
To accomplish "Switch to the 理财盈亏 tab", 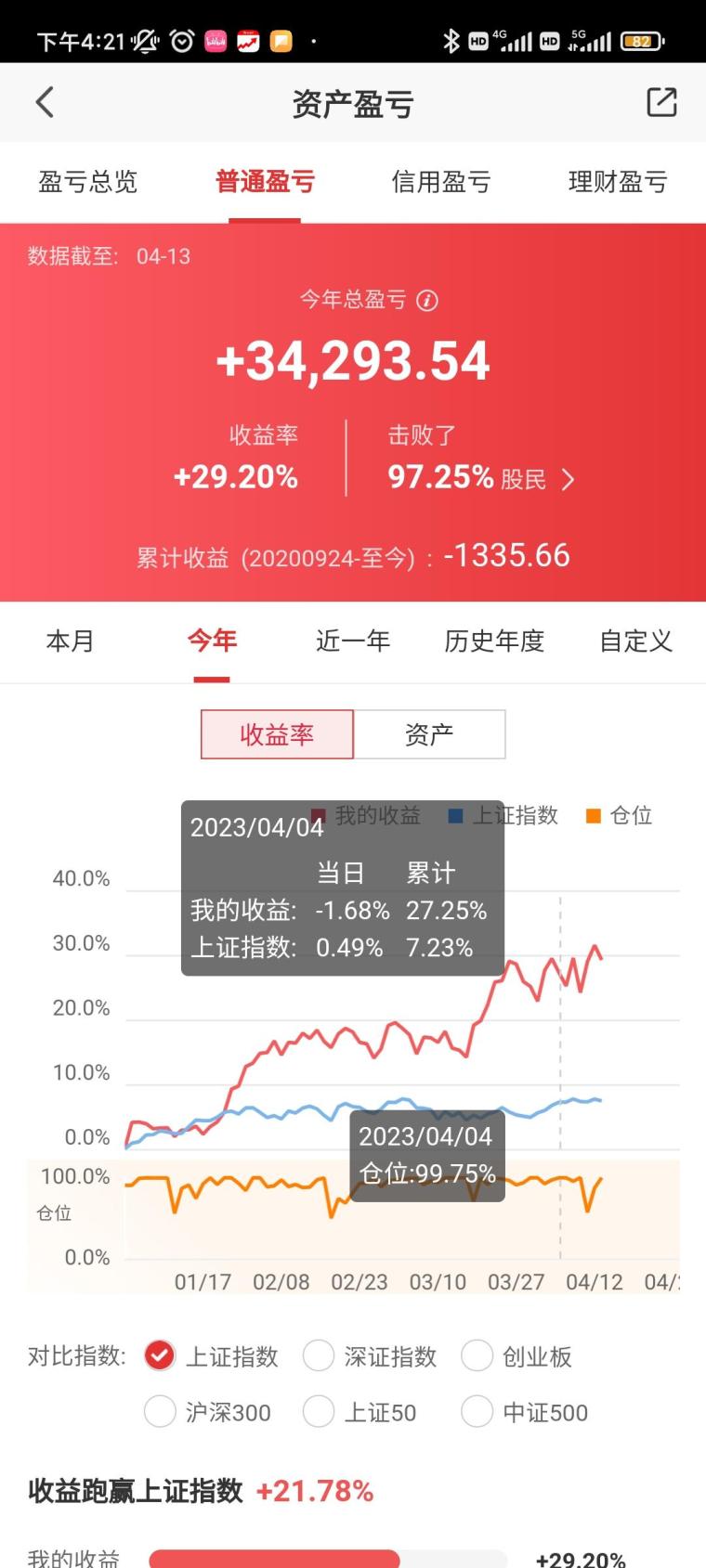I will [x=618, y=182].
